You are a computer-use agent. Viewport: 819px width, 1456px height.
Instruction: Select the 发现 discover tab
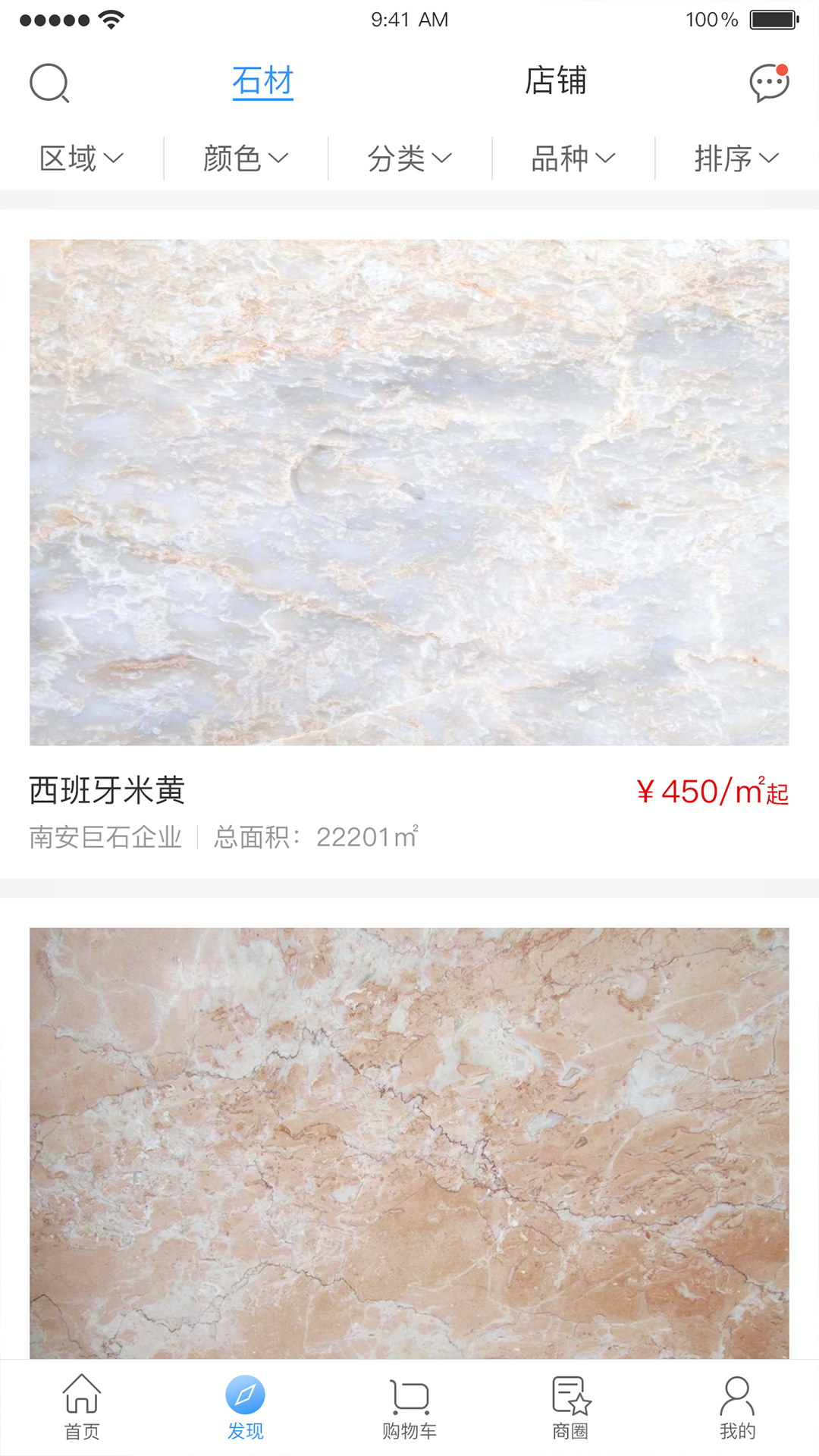(245, 1407)
